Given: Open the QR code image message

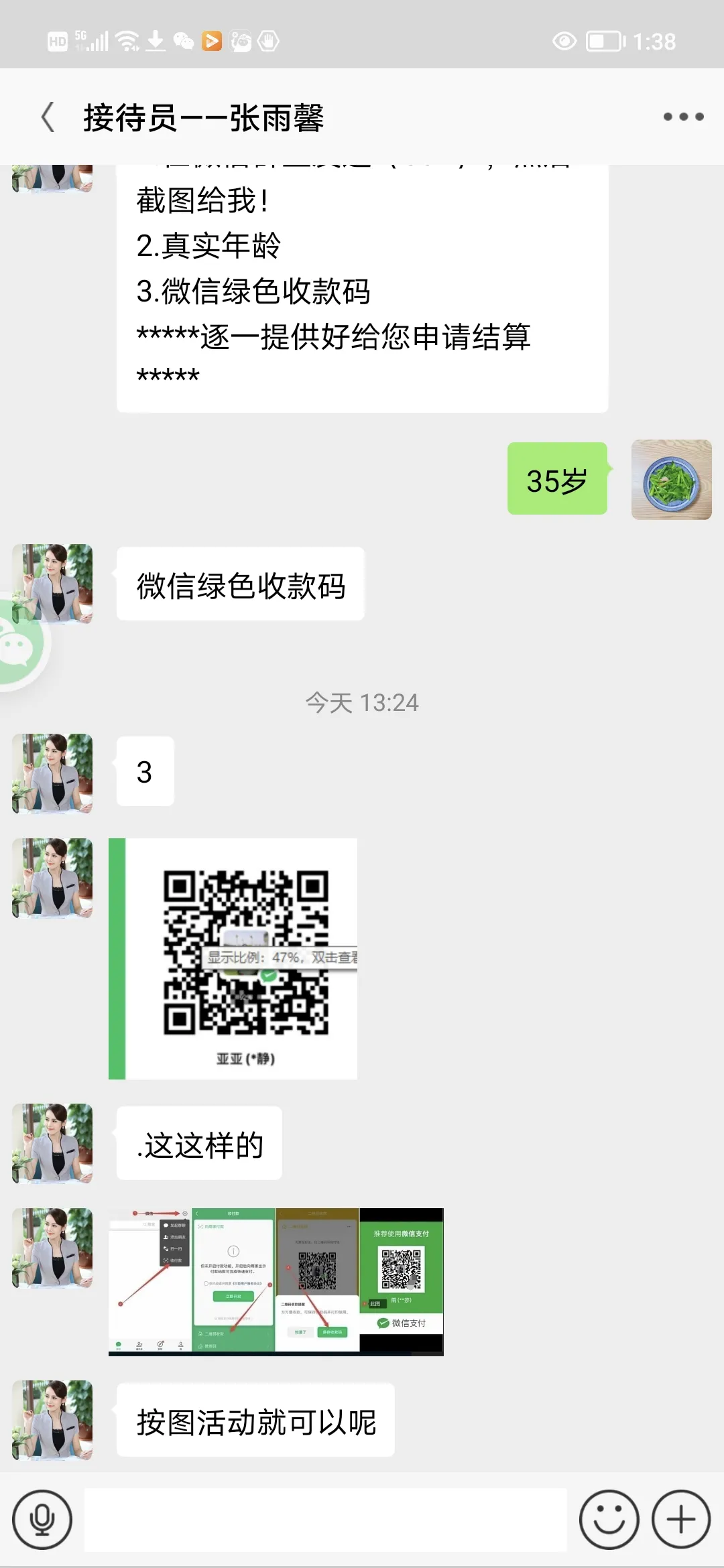Looking at the screenshot, I should [x=233, y=958].
